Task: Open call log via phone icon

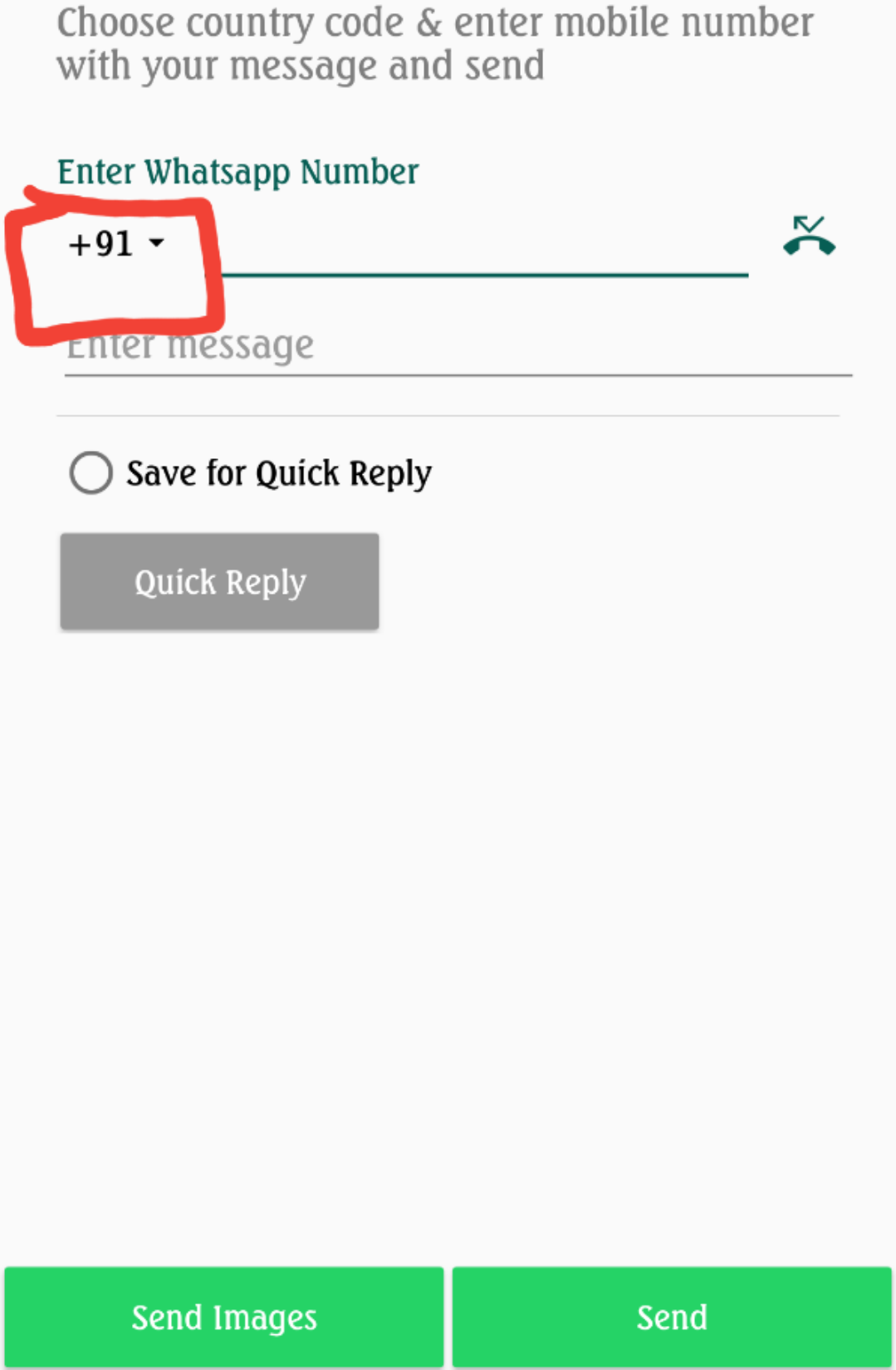Action: [809, 237]
